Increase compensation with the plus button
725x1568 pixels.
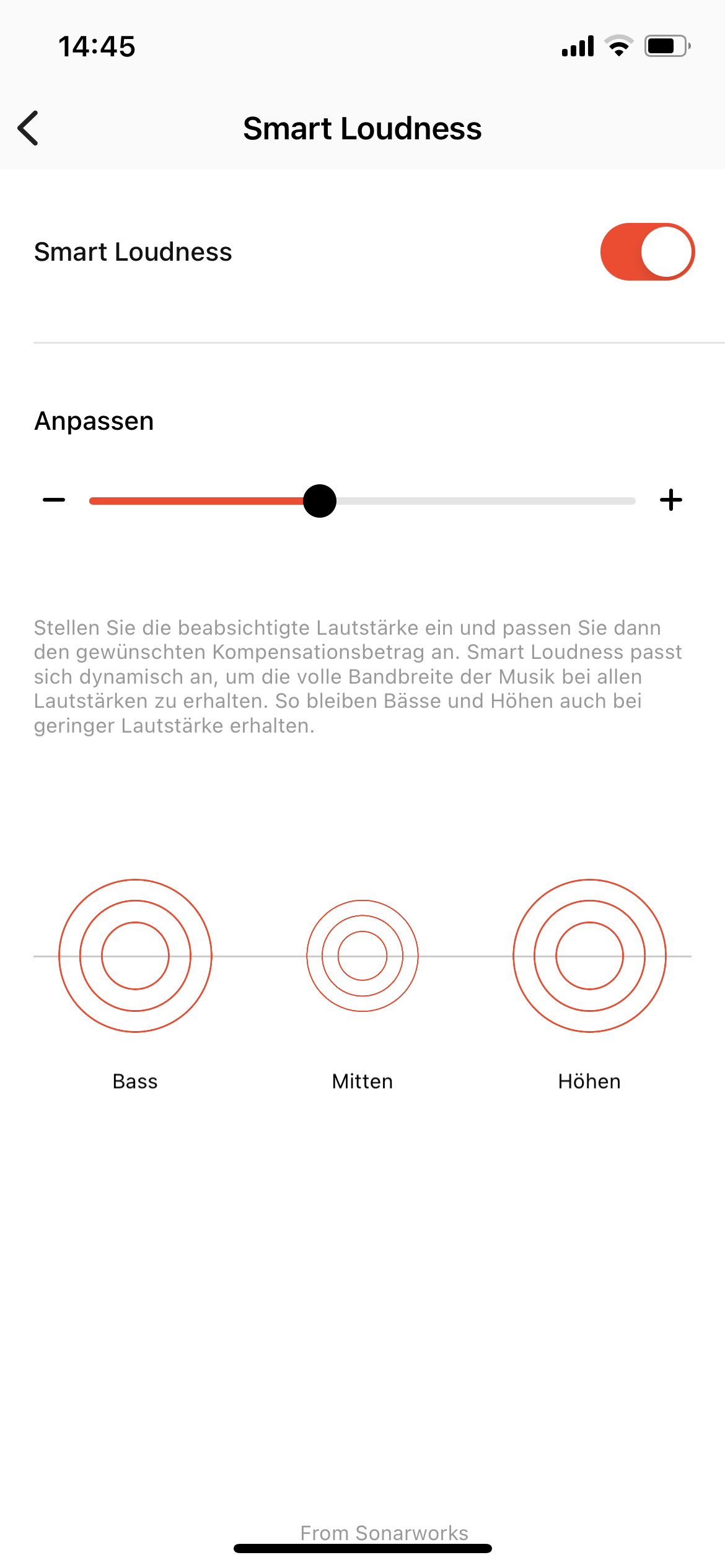tap(671, 500)
